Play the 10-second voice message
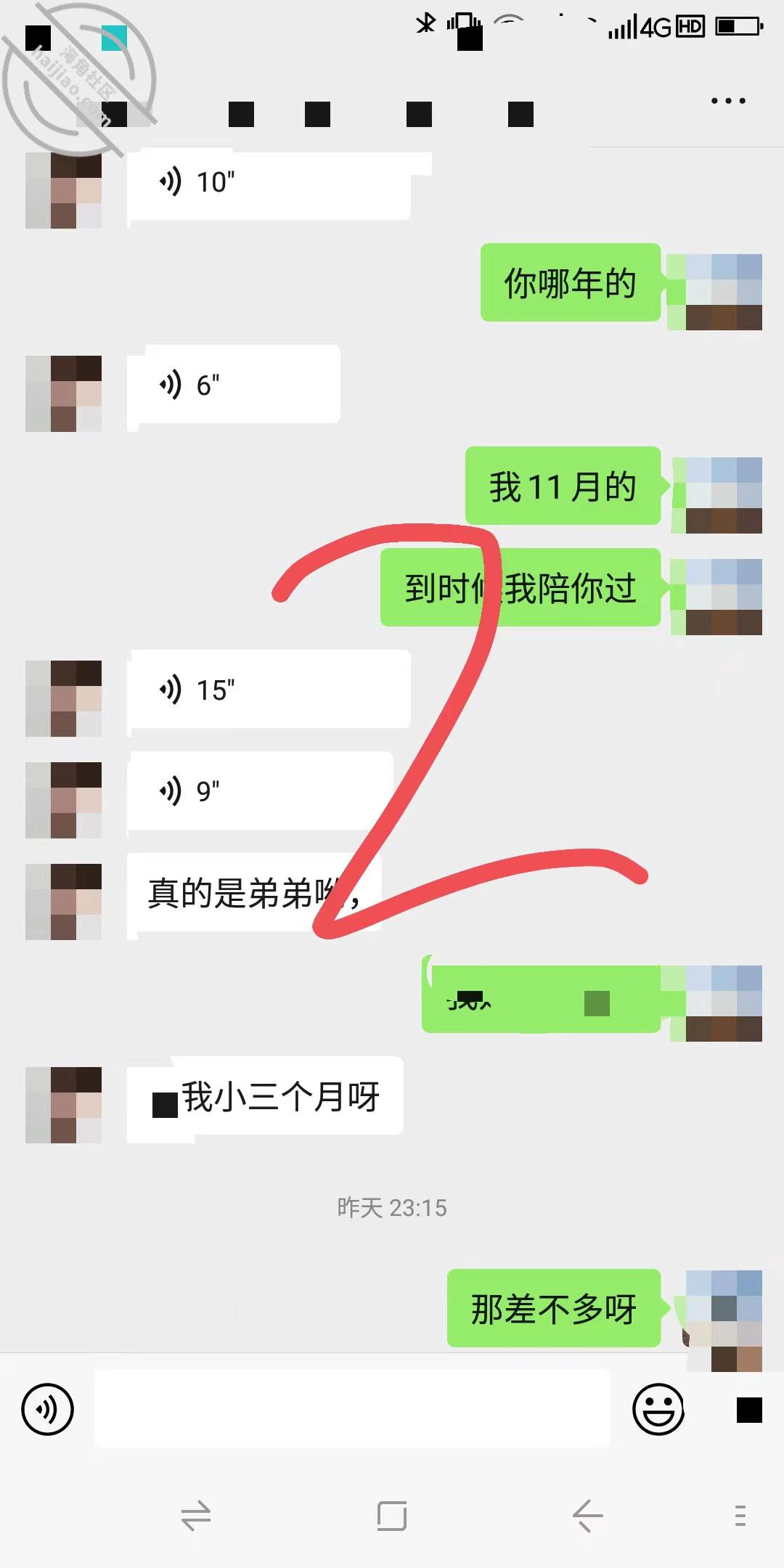This screenshot has width=784, height=1568. click(x=269, y=183)
